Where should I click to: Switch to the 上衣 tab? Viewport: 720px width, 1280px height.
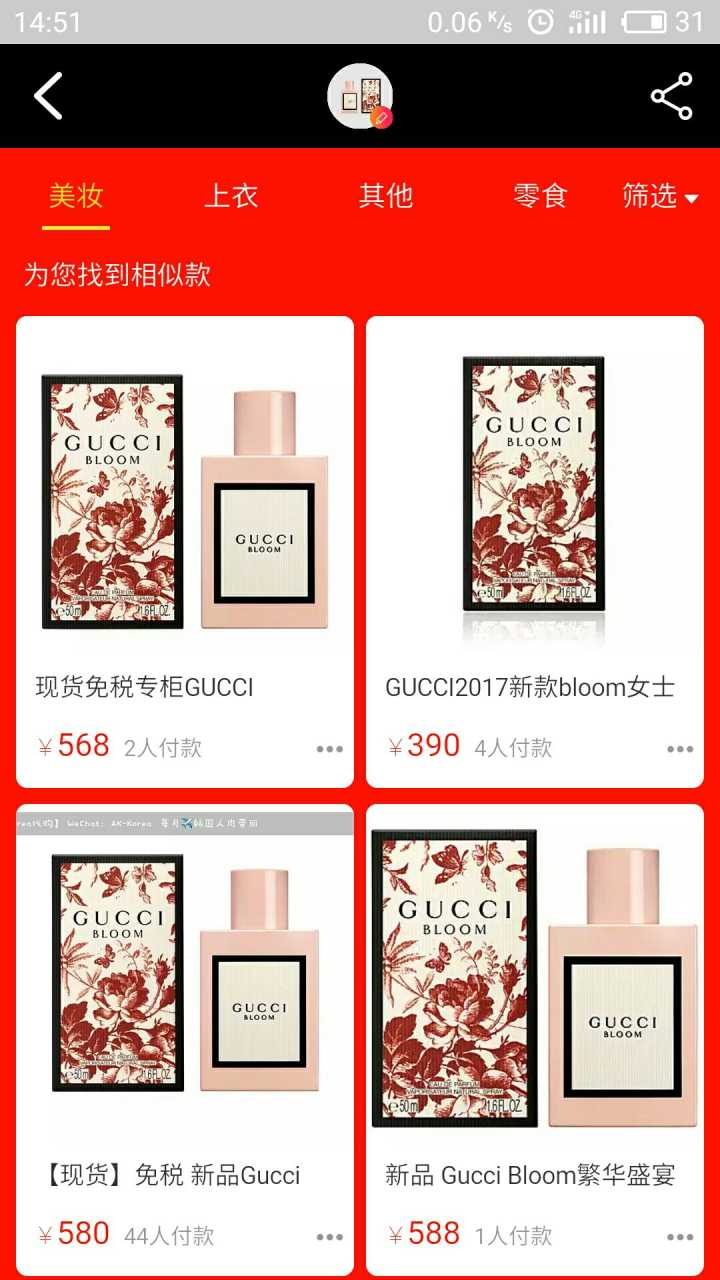[x=231, y=196]
